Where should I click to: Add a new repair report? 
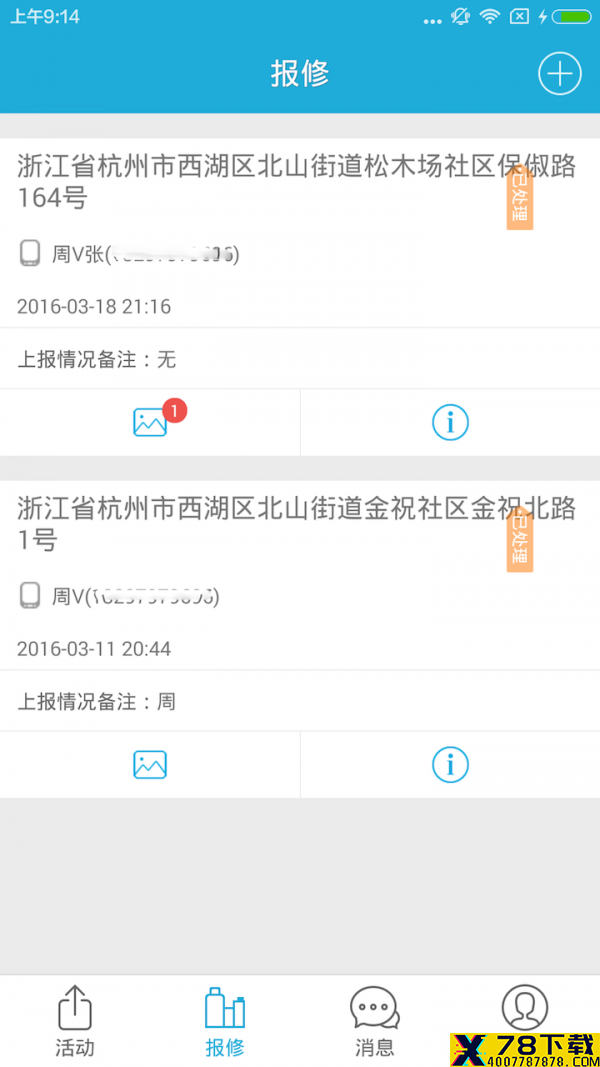click(560, 73)
